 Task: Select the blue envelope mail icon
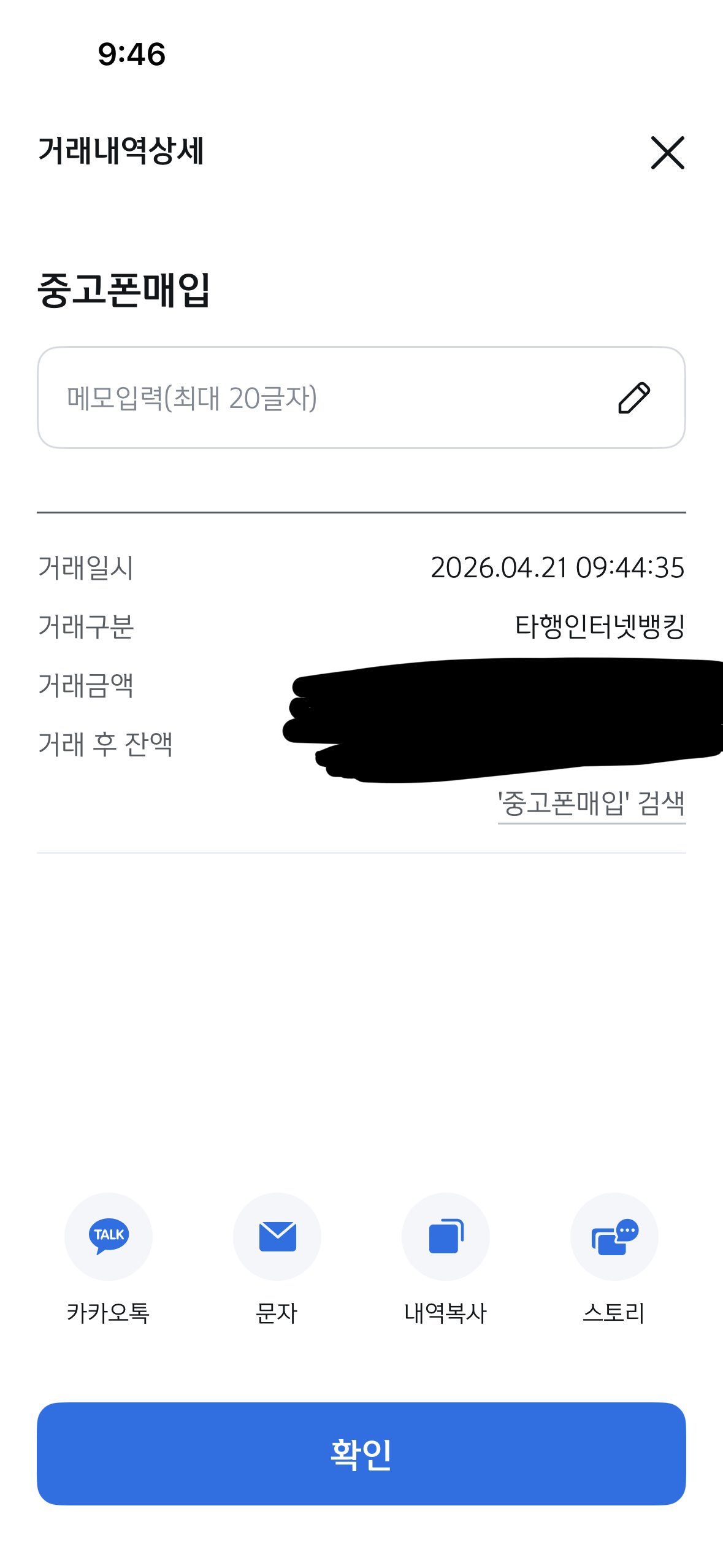click(x=277, y=1237)
